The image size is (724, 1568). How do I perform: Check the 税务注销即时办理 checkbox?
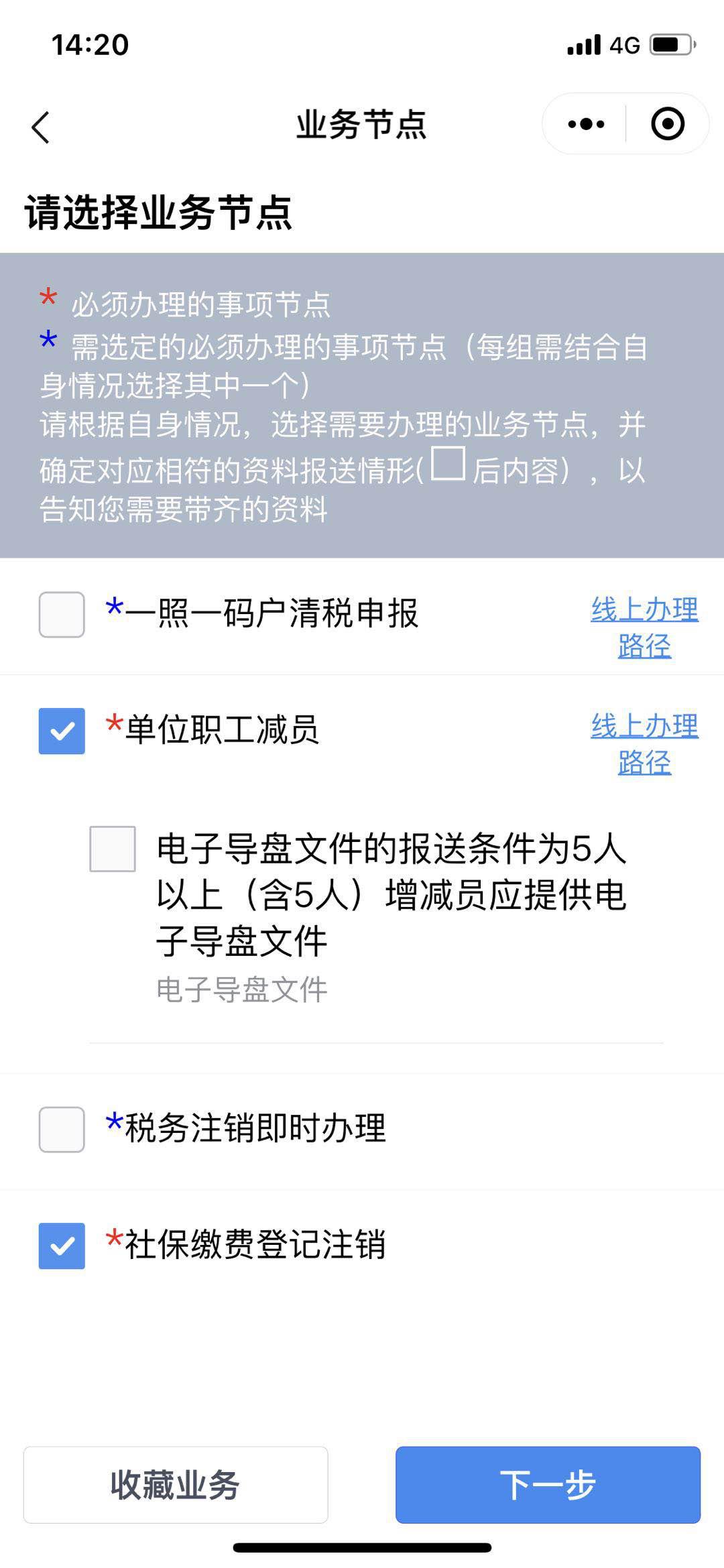pyautogui.click(x=62, y=1130)
